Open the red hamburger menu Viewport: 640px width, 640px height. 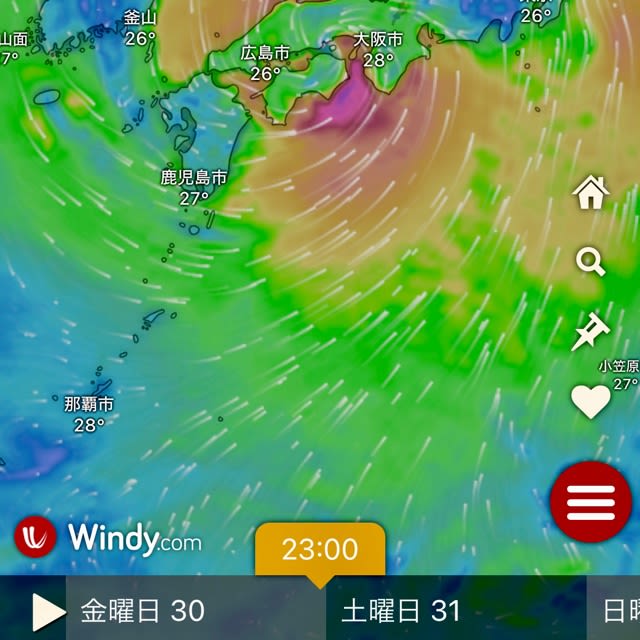[x=591, y=502]
